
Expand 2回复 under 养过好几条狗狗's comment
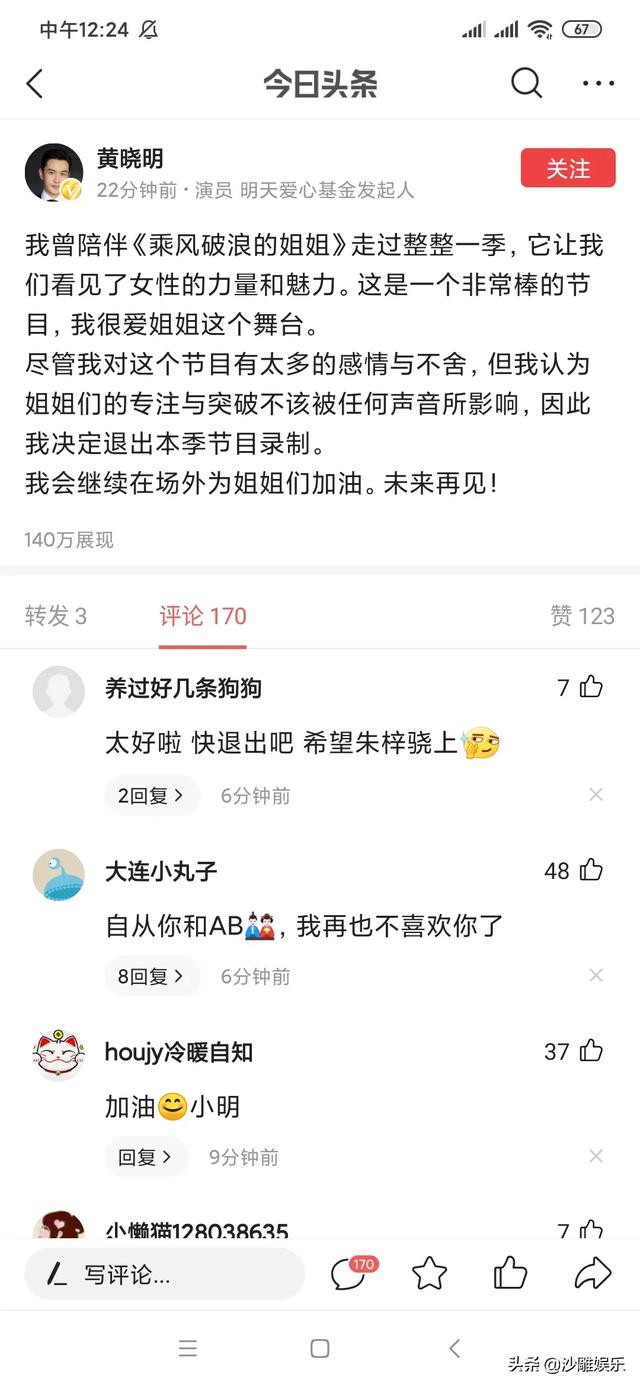tap(152, 796)
